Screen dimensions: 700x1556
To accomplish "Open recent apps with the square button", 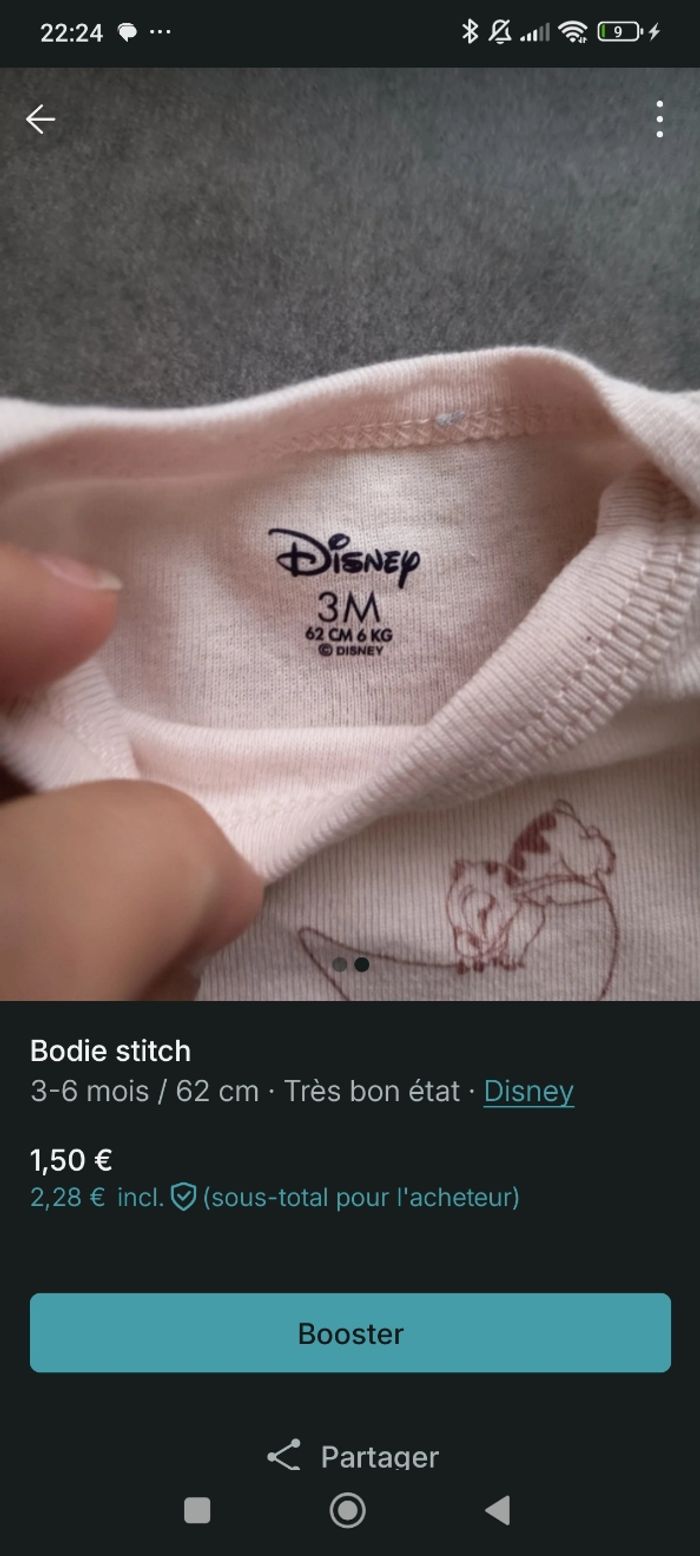I will (198, 1510).
